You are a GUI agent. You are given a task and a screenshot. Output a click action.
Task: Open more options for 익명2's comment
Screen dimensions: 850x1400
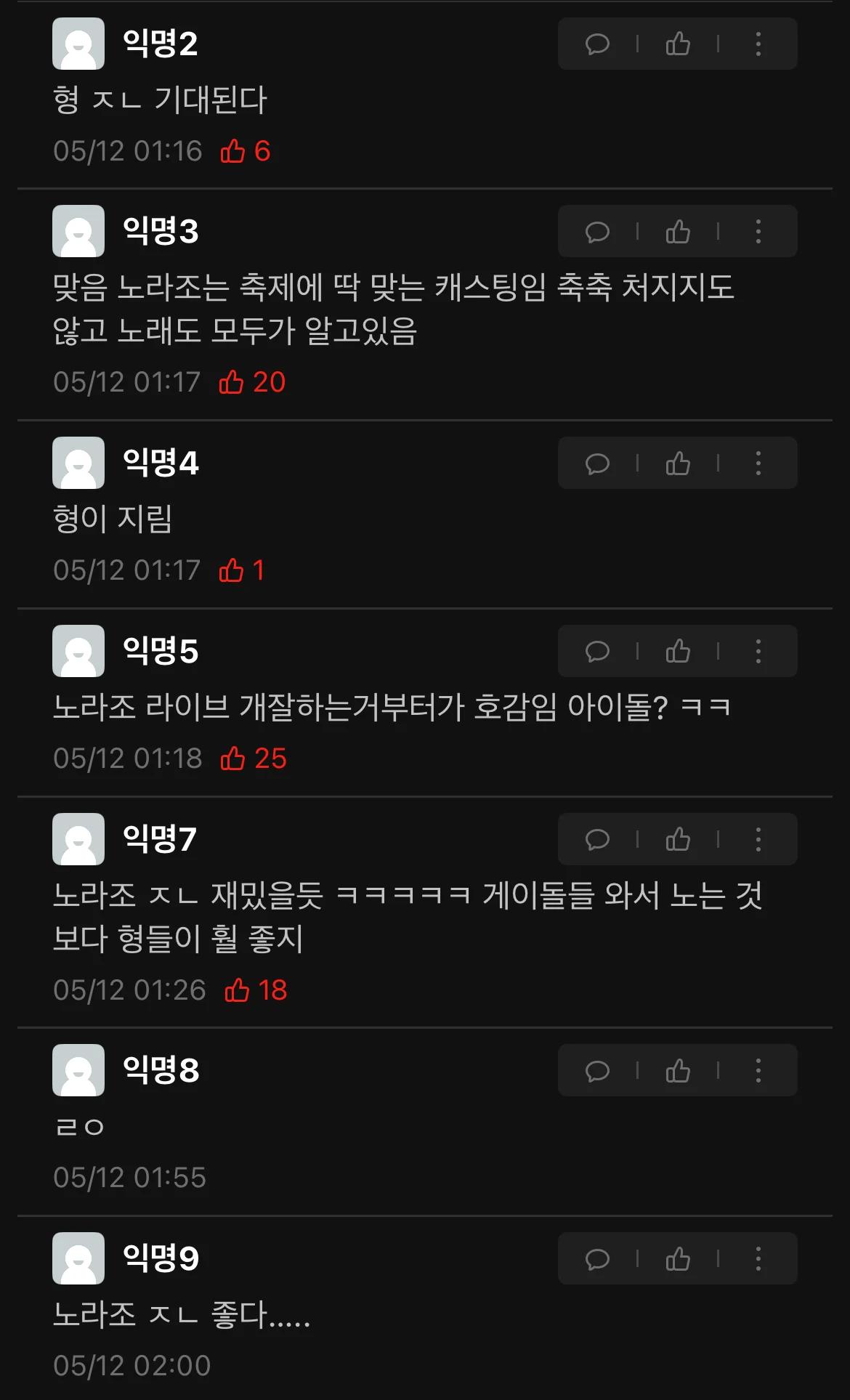coord(758,44)
